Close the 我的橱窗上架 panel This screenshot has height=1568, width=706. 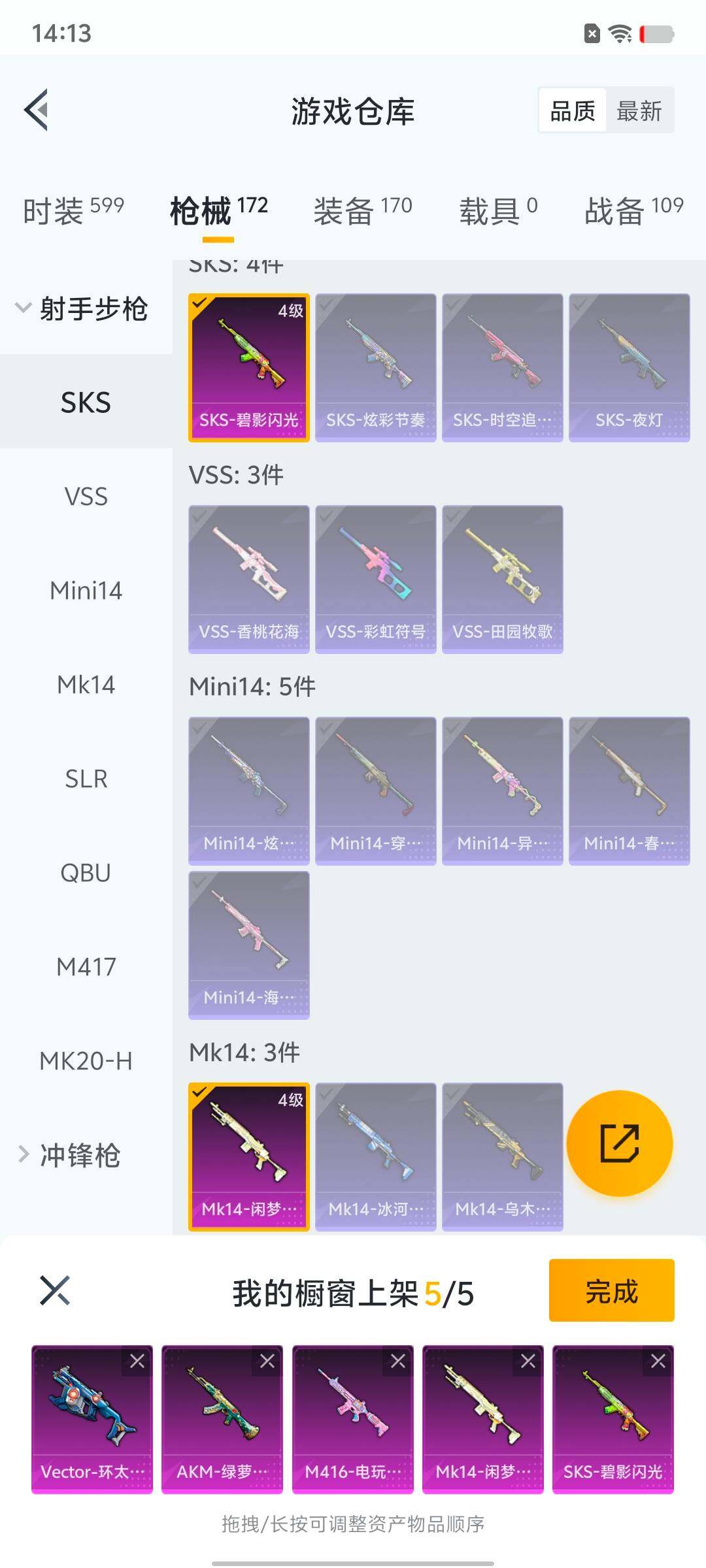click(x=55, y=1290)
